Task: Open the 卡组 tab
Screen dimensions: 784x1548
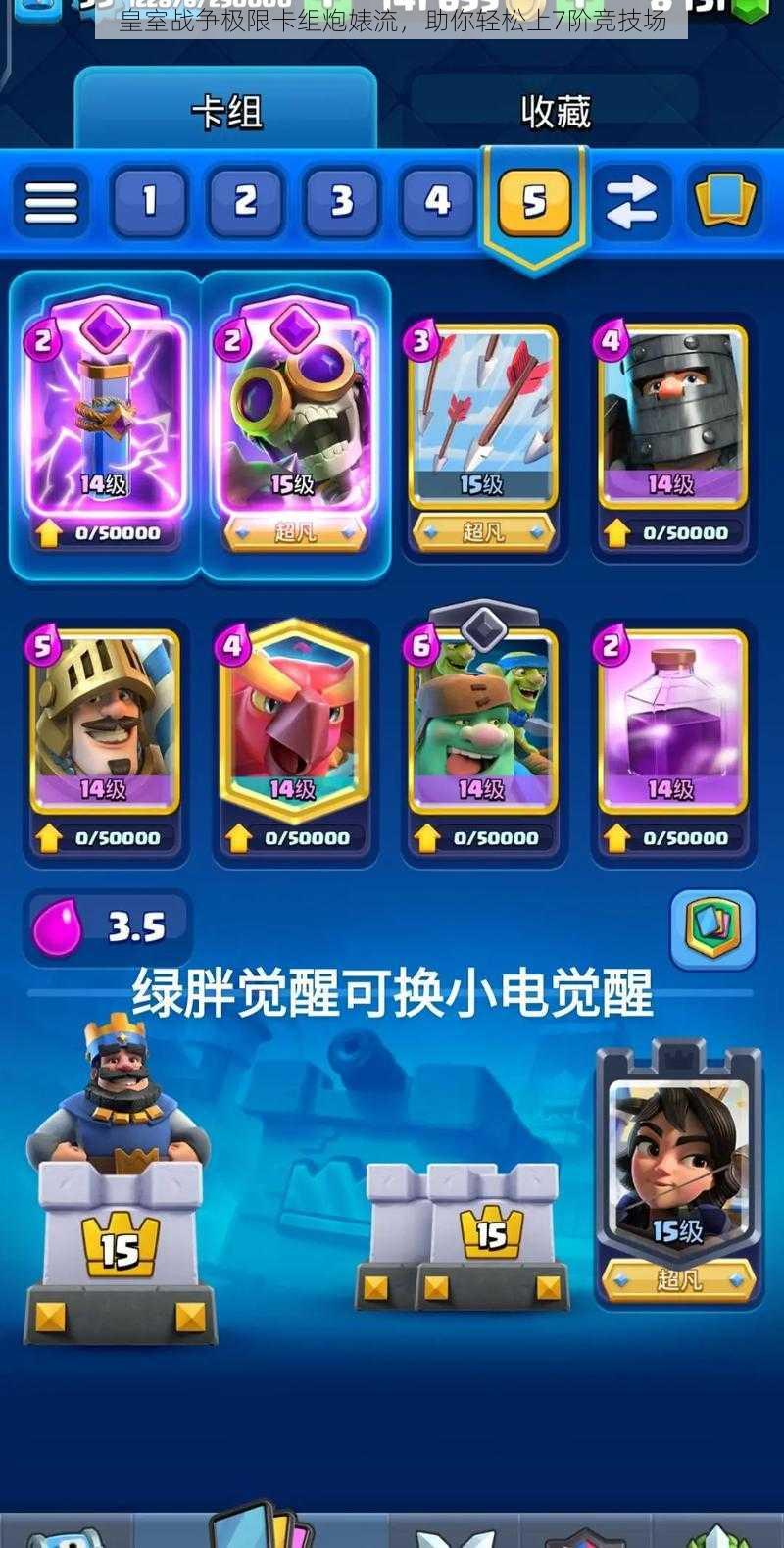Action: (226, 111)
